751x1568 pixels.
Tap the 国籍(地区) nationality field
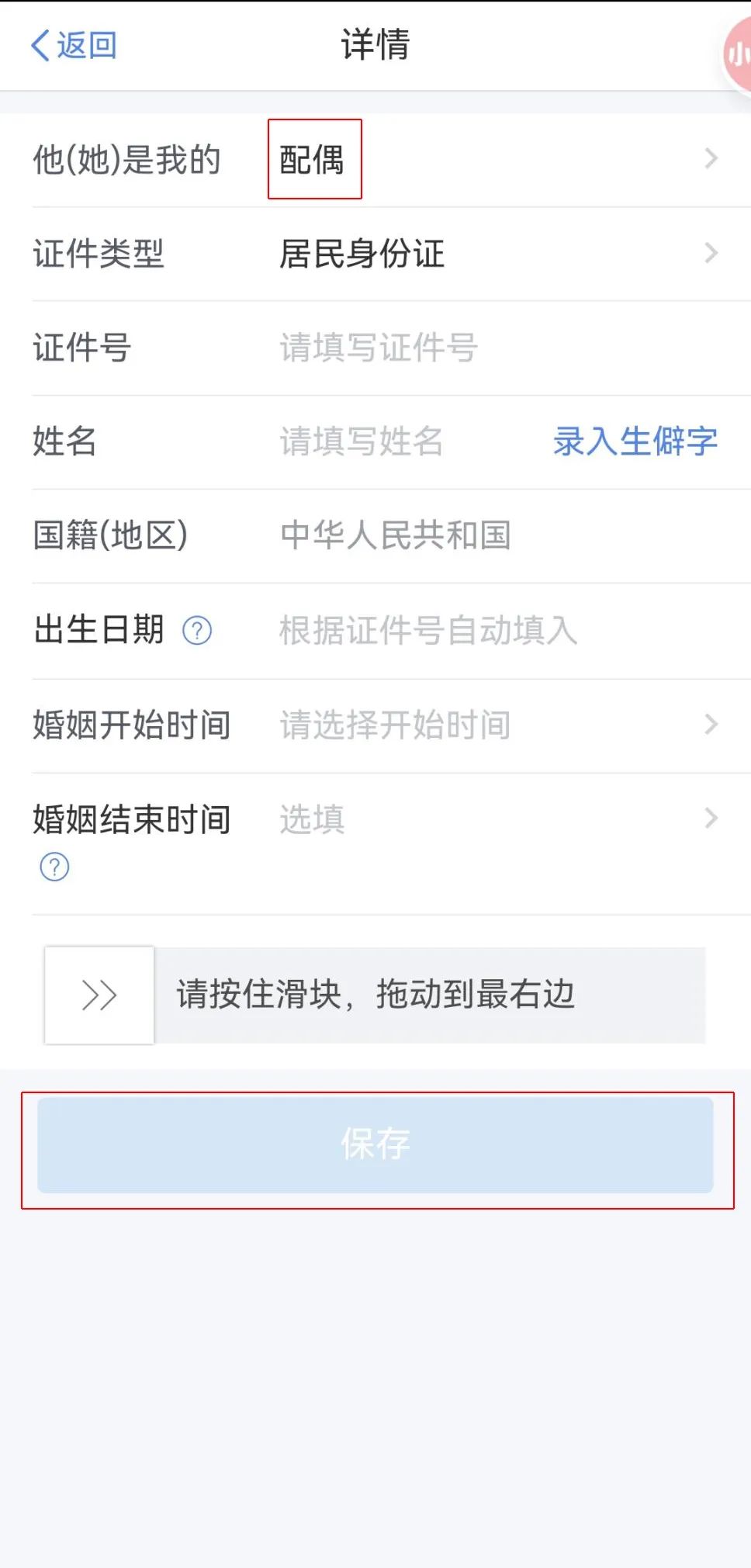pyautogui.click(x=396, y=535)
